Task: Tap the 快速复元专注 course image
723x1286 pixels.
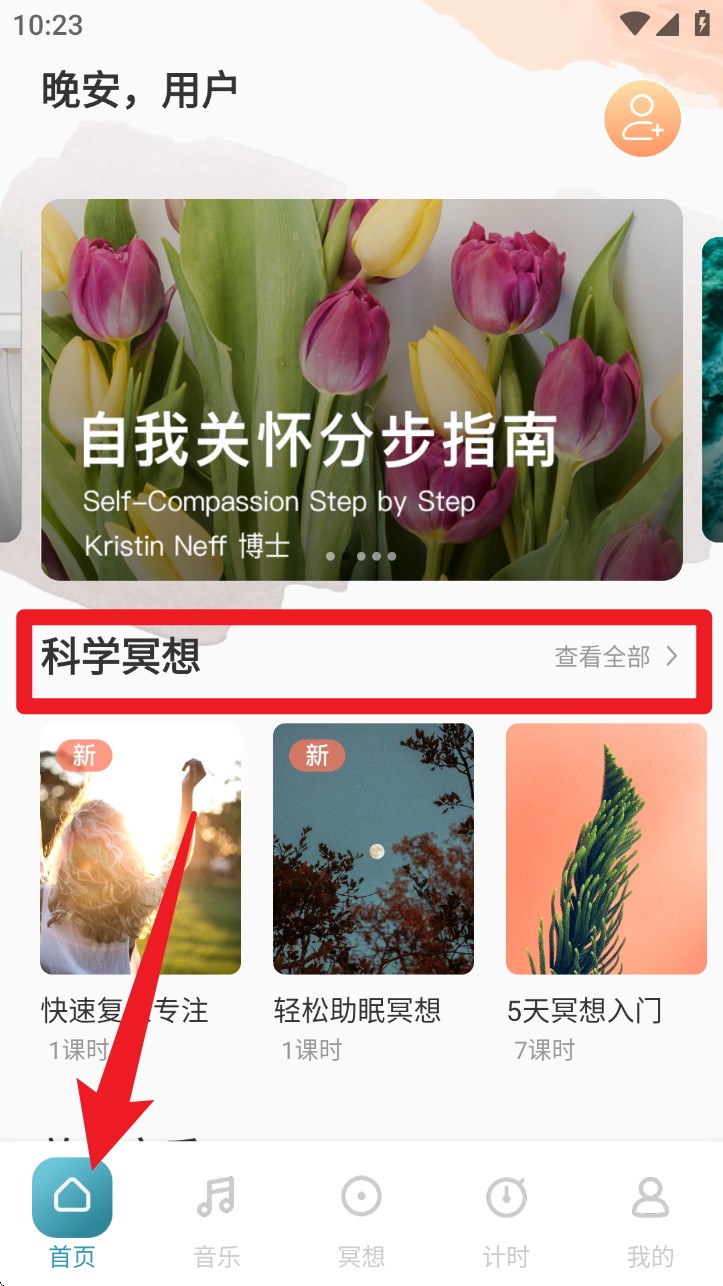Action: click(x=140, y=848)
